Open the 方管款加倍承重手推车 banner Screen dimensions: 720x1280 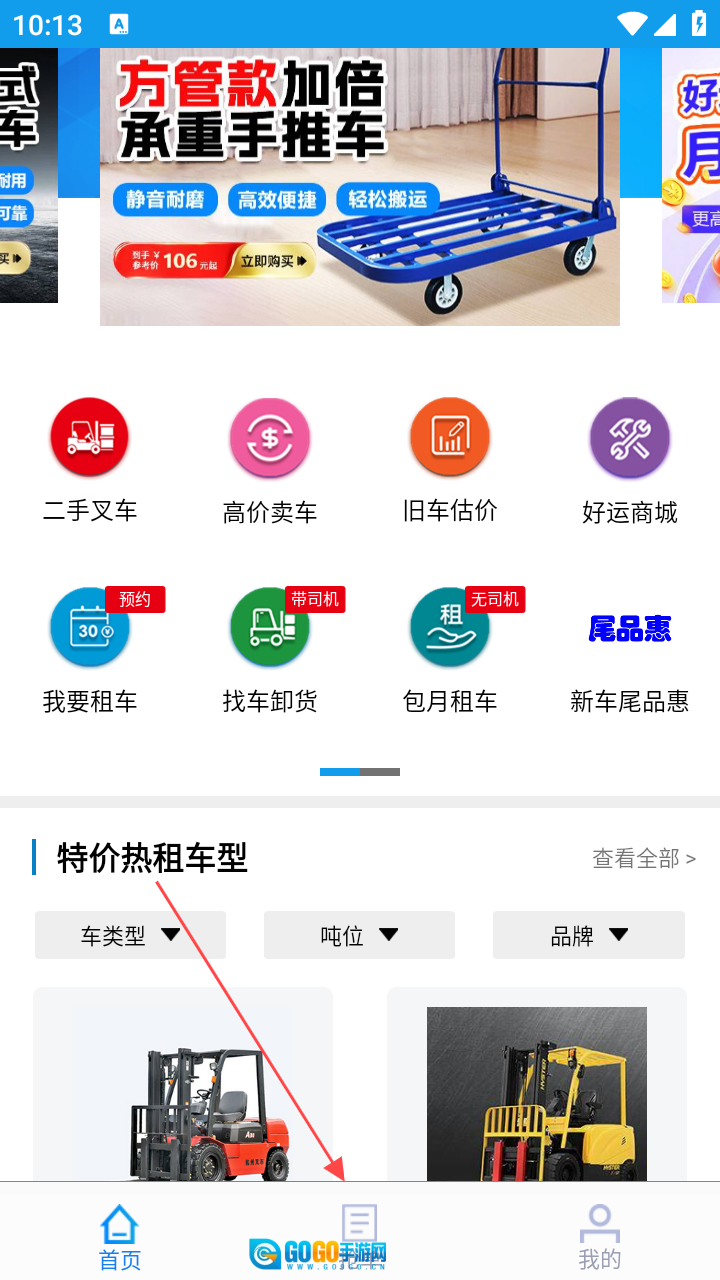pos(360,185)
